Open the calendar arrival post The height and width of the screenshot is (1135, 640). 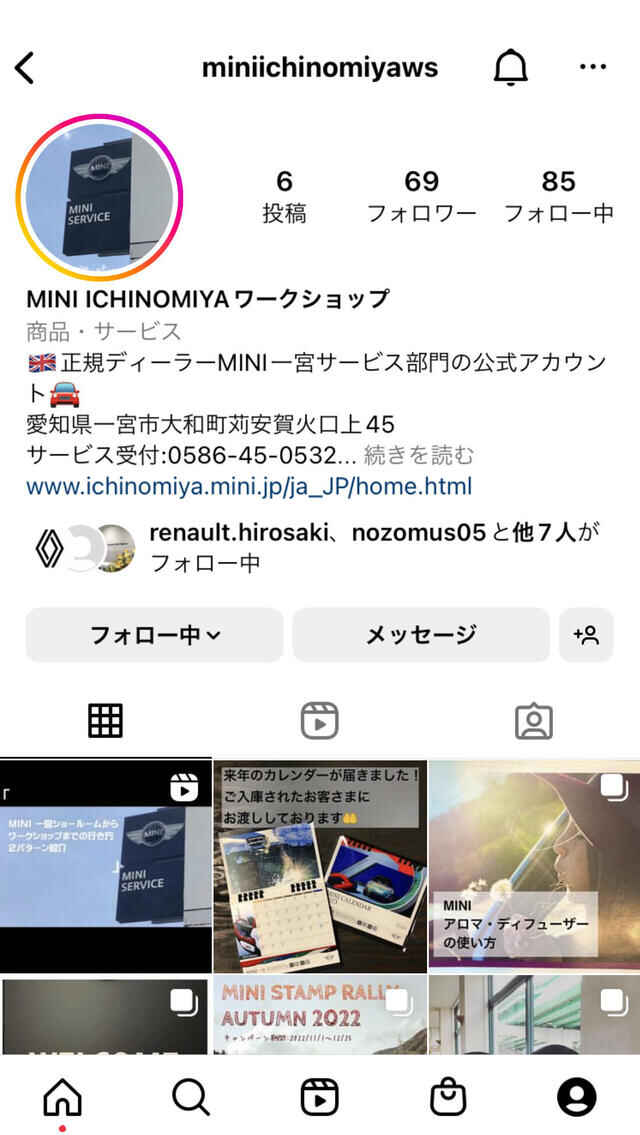click(x=319, y=865)
